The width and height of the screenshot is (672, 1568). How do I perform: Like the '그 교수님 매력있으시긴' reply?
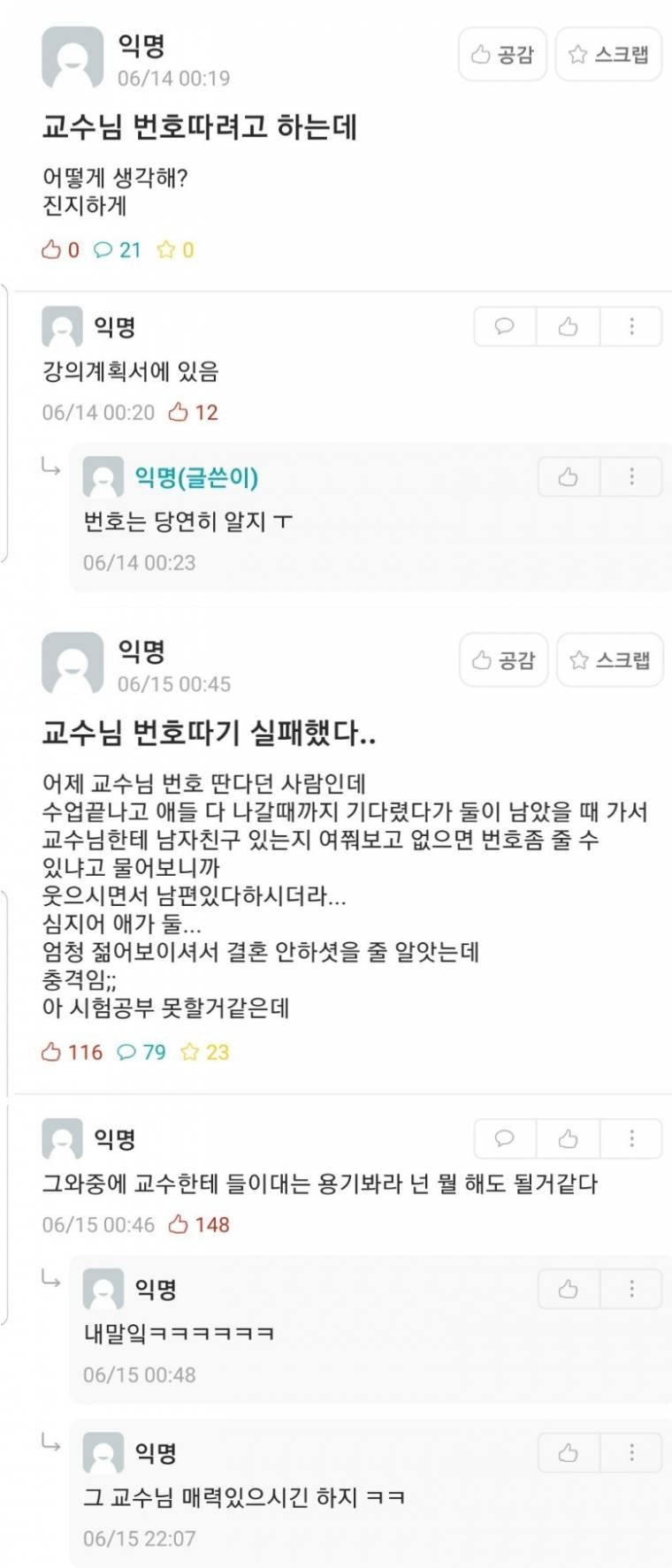(x=568, y=1453)
